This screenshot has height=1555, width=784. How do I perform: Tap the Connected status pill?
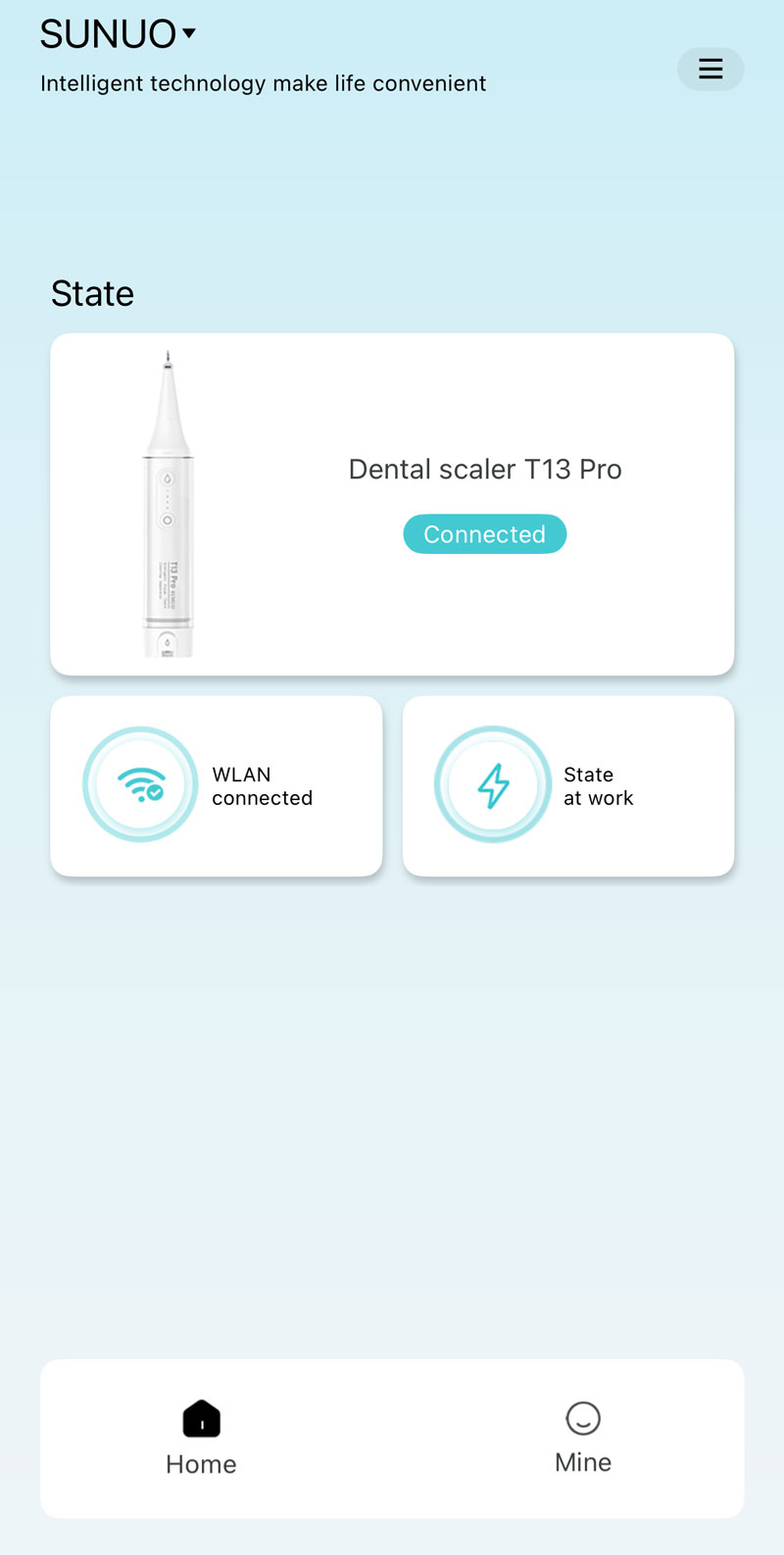coord(484,533)
